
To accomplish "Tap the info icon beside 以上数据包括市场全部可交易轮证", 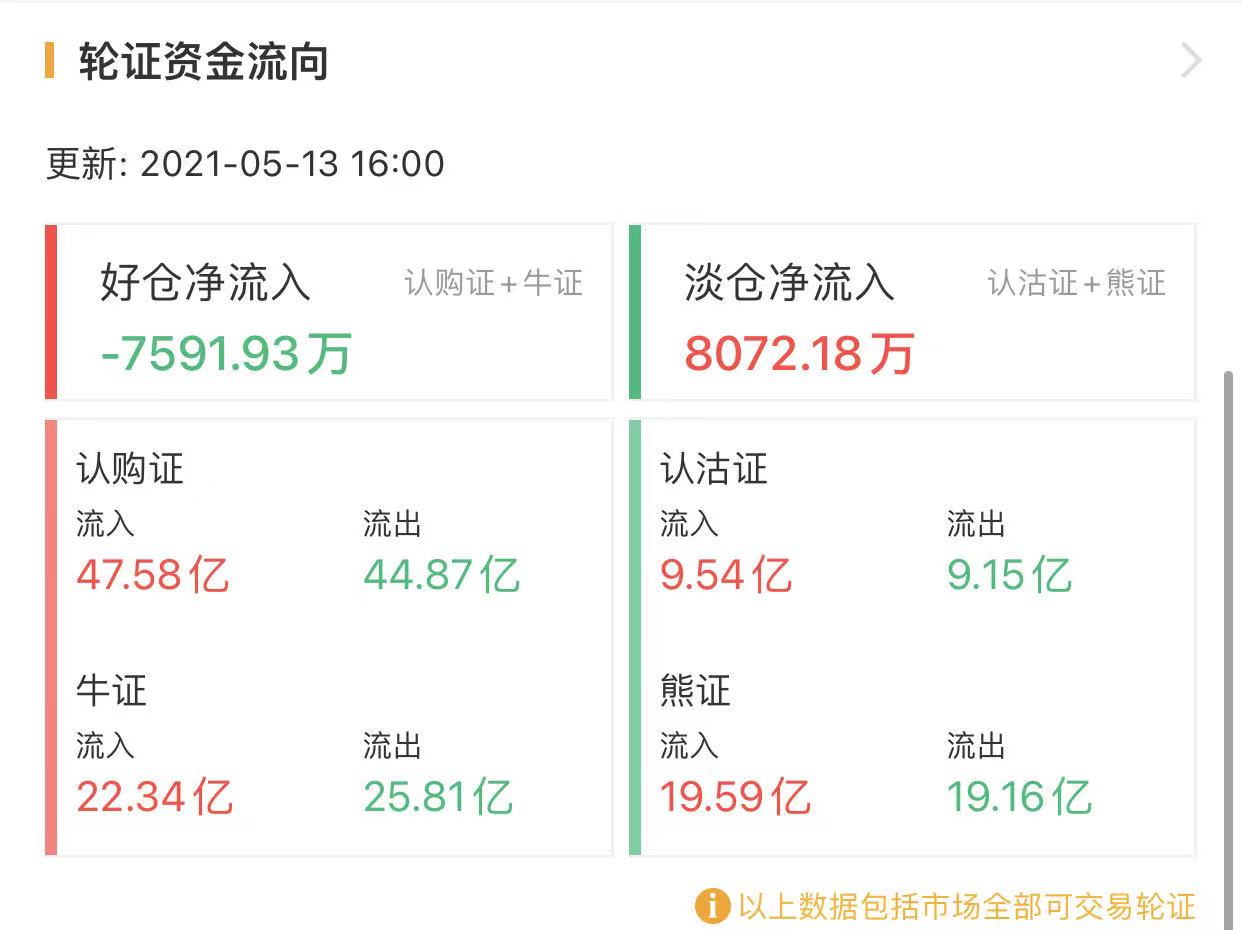I will 712,906.
